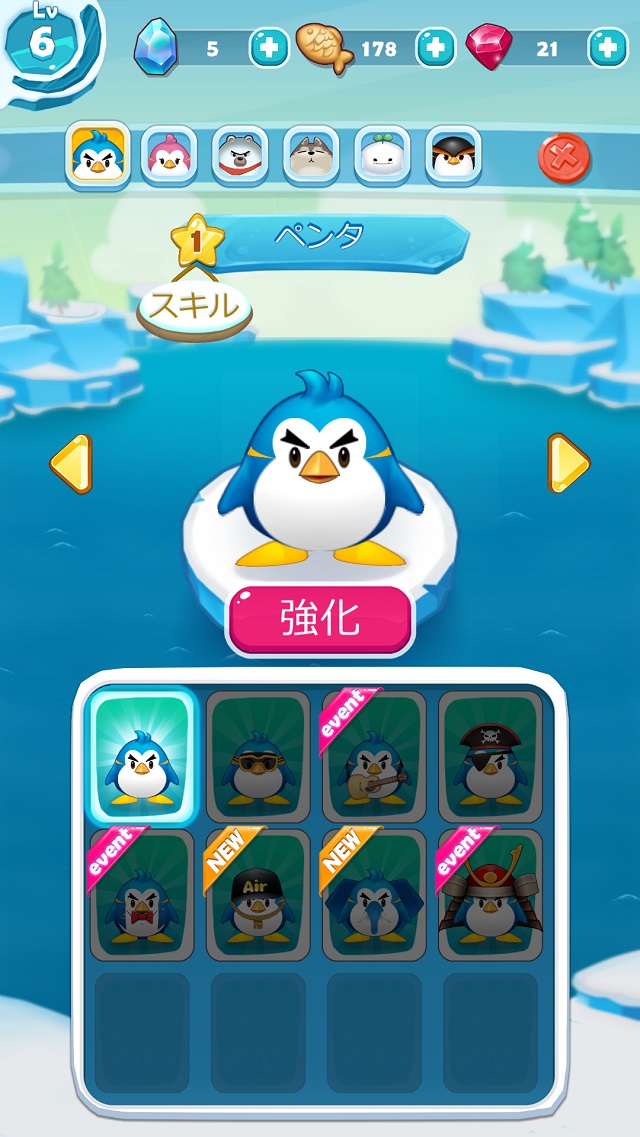
Task: Go to previous character with left arrow
Action: [x=71, y=463]
